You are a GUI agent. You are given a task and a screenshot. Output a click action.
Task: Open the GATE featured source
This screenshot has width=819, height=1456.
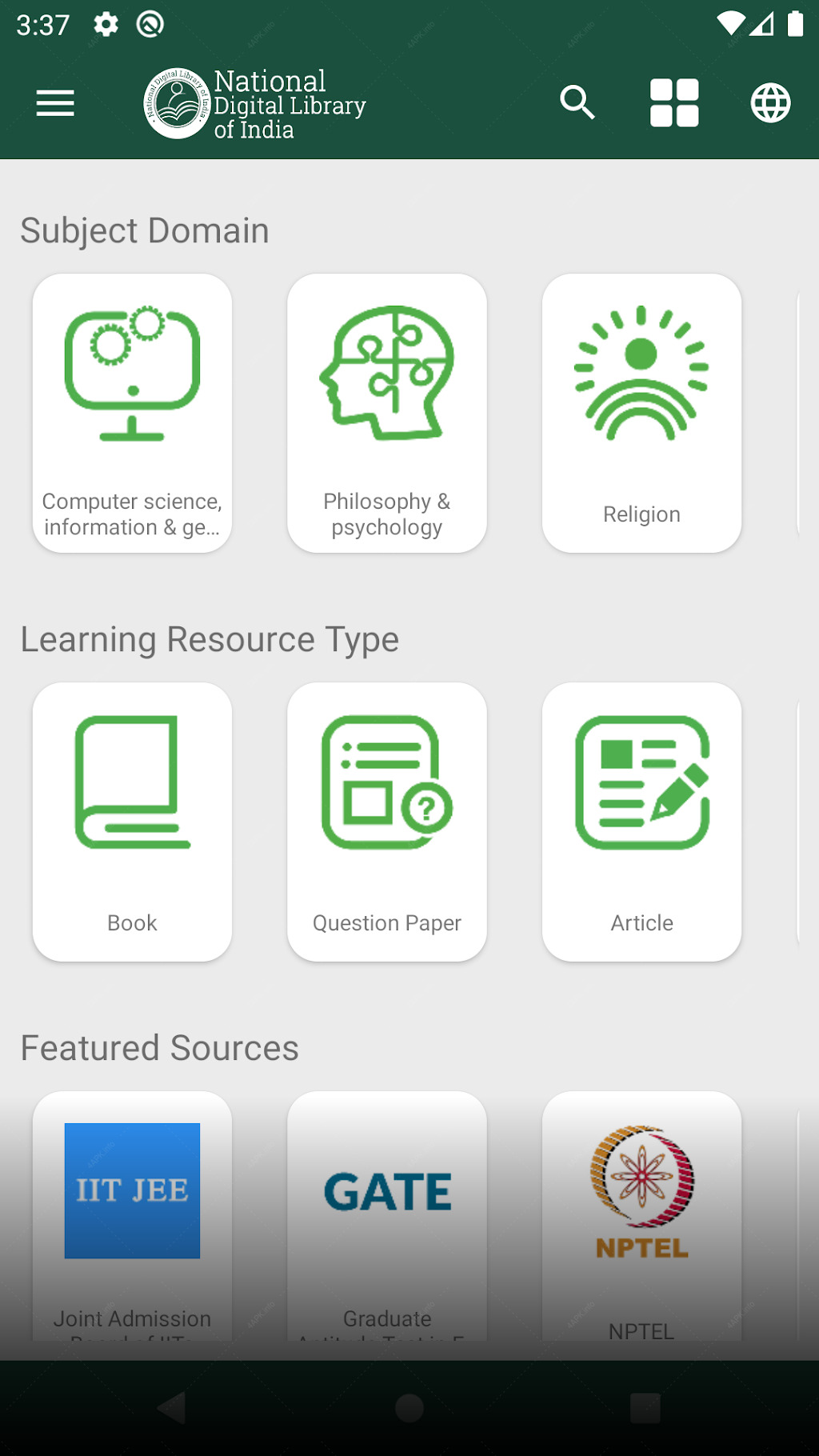pos(387,1216)
